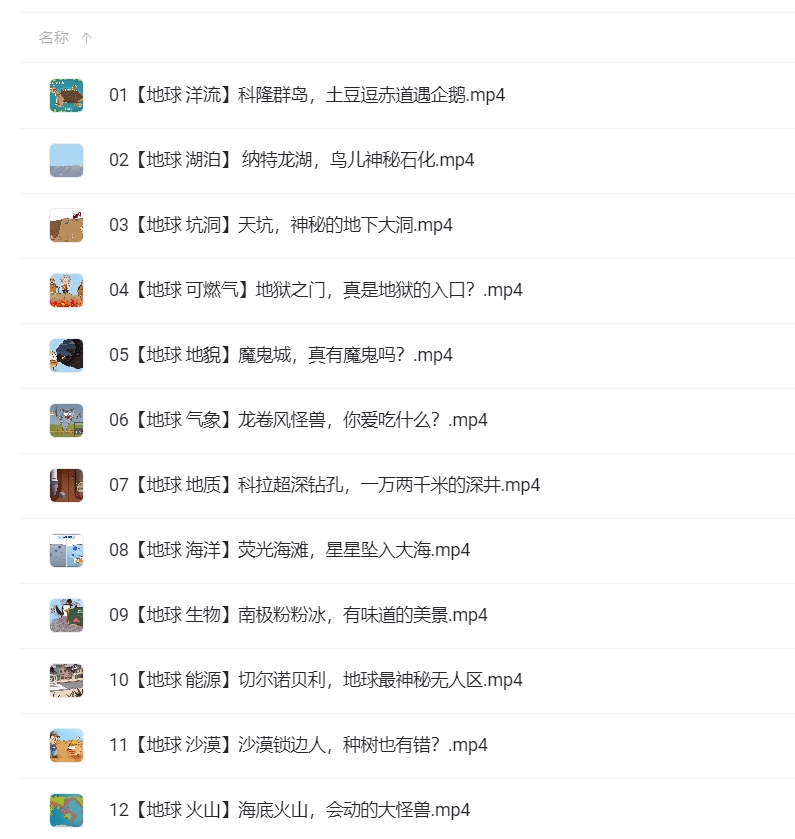795x839 pixels.
Task: Click thumbnail of the 天坑 video
Action: pyautogui.click(x=66, y=225)
